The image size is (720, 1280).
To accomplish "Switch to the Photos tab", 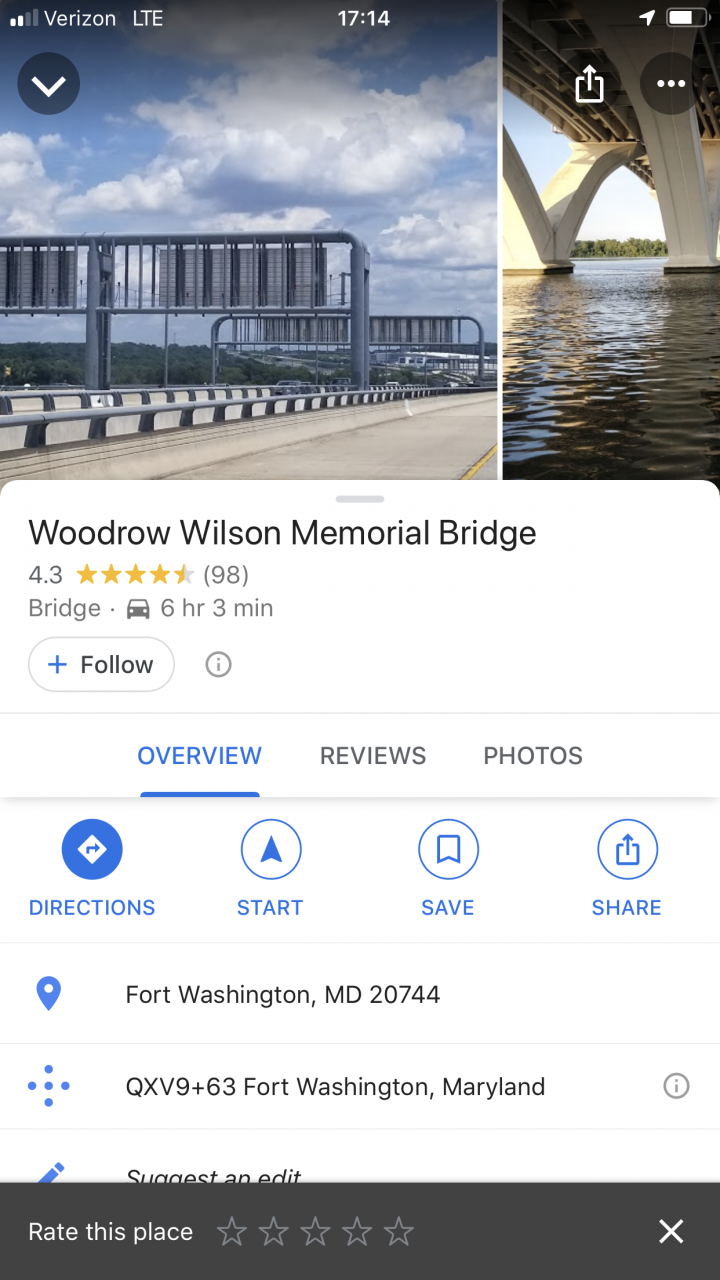I will 533,756.
